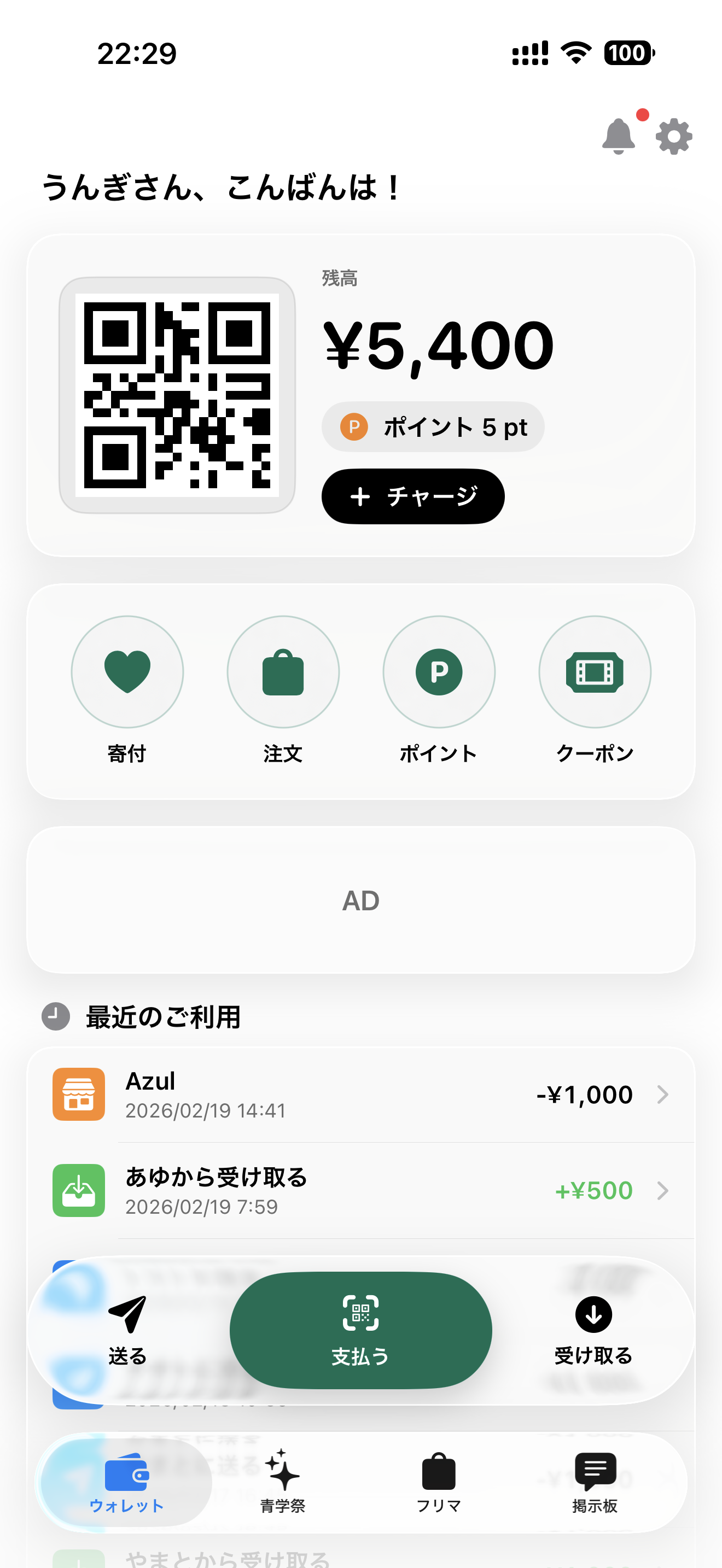This screenshot has width=722, height=1568.
Task: Open the 注文 order shortcut
Action: 283,672
